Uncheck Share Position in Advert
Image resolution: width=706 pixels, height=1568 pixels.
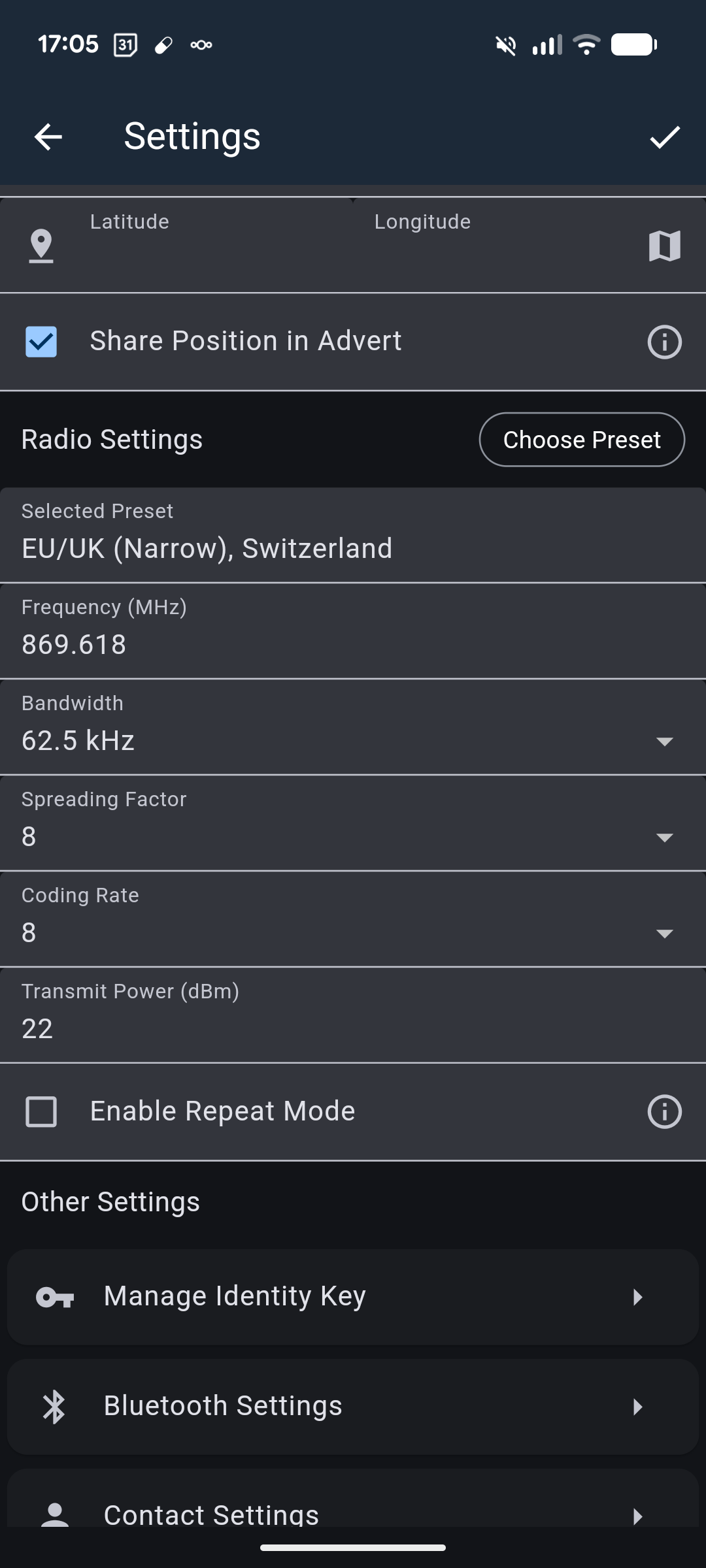(41, 340)
